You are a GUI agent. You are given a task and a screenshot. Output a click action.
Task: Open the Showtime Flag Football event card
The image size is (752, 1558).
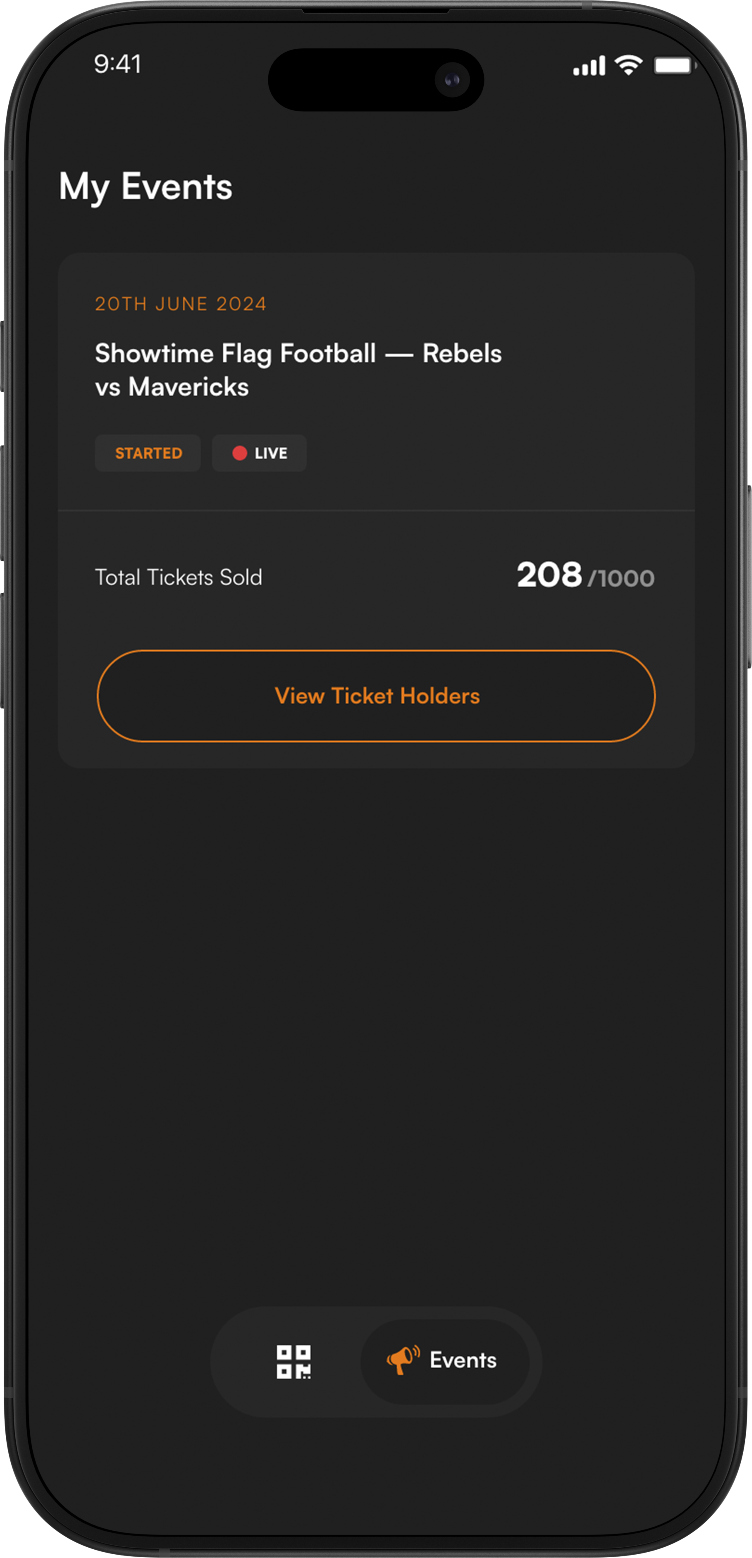(x=376, y=510)
